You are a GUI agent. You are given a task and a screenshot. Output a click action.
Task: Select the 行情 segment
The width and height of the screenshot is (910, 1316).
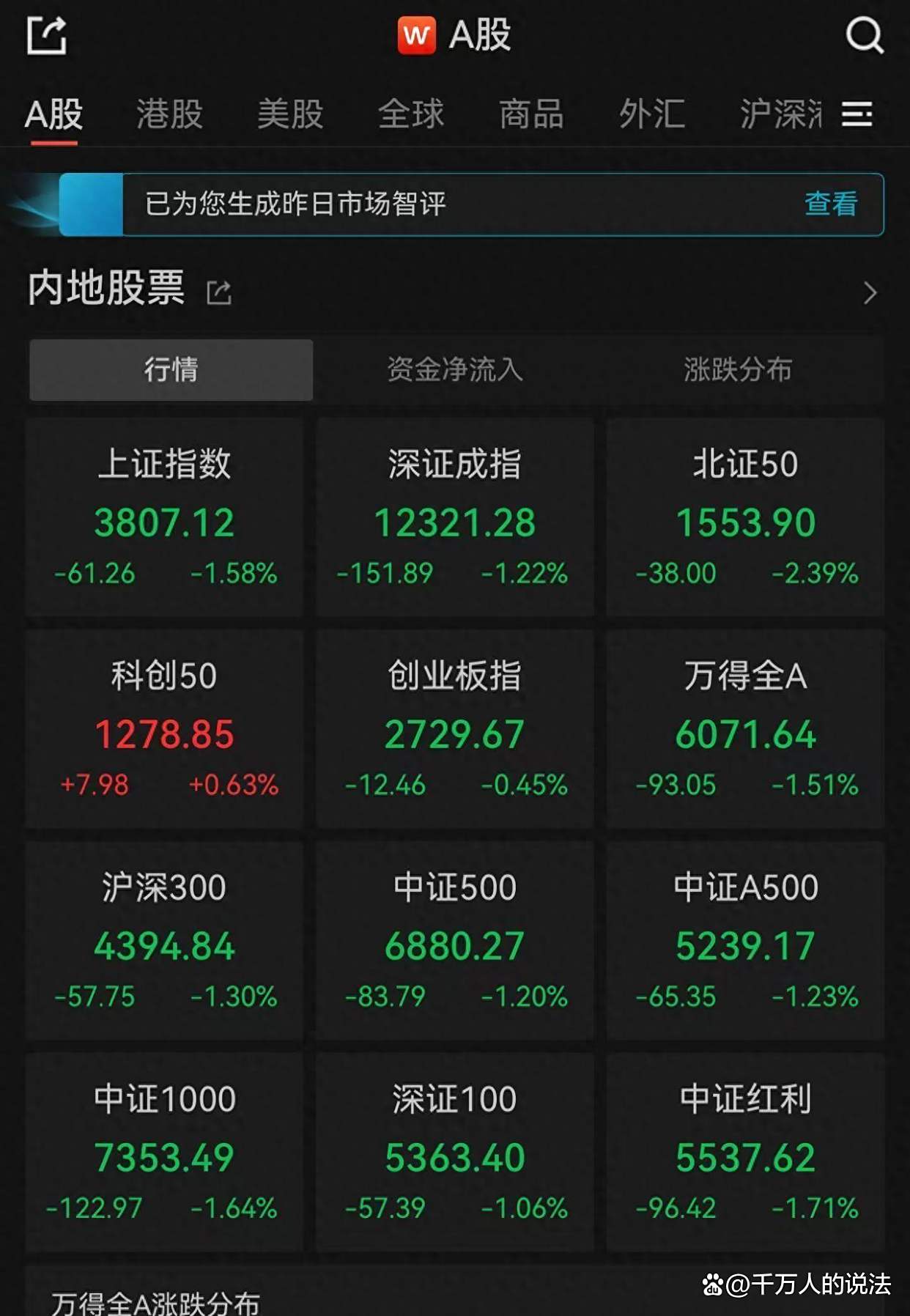pos(169,371)
